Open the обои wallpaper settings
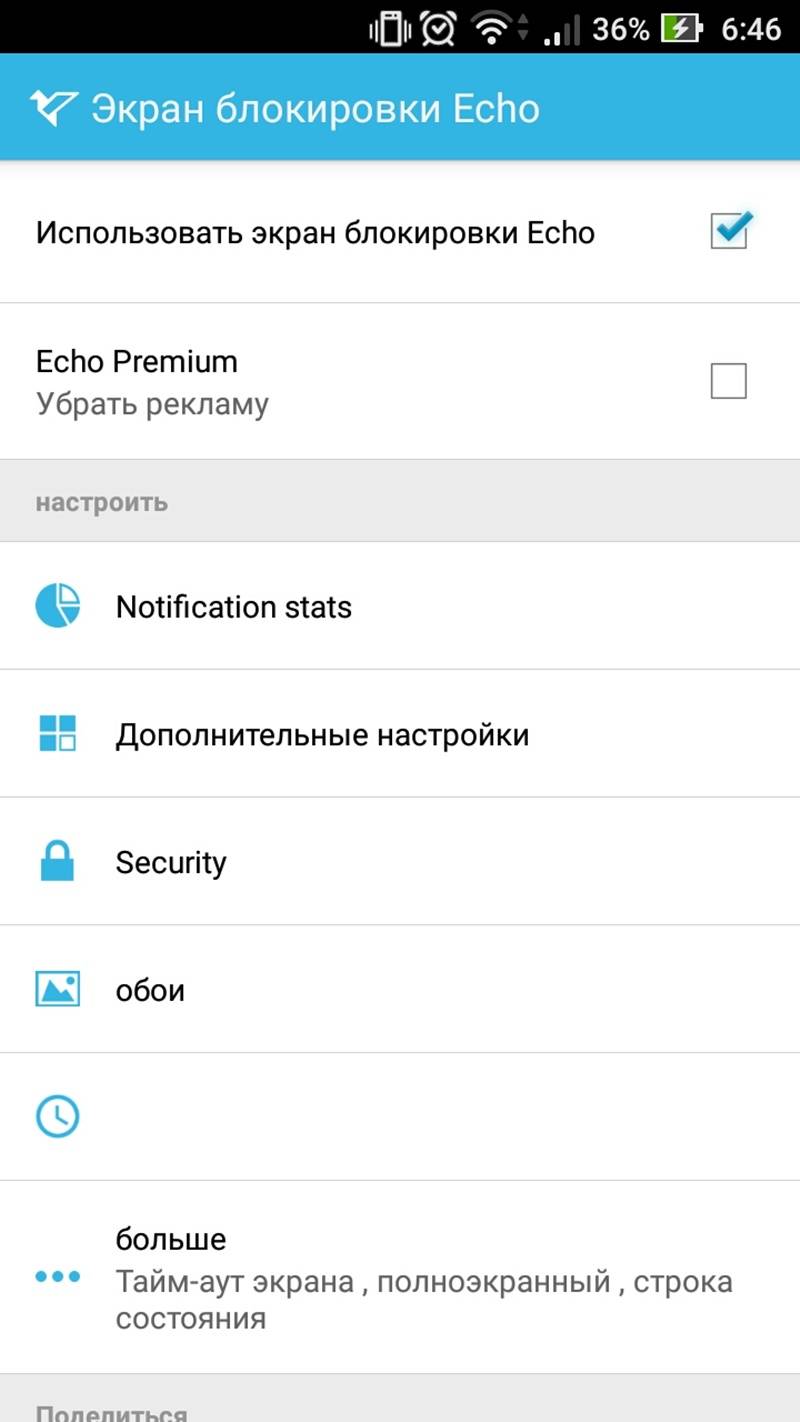 click(400, 990)
